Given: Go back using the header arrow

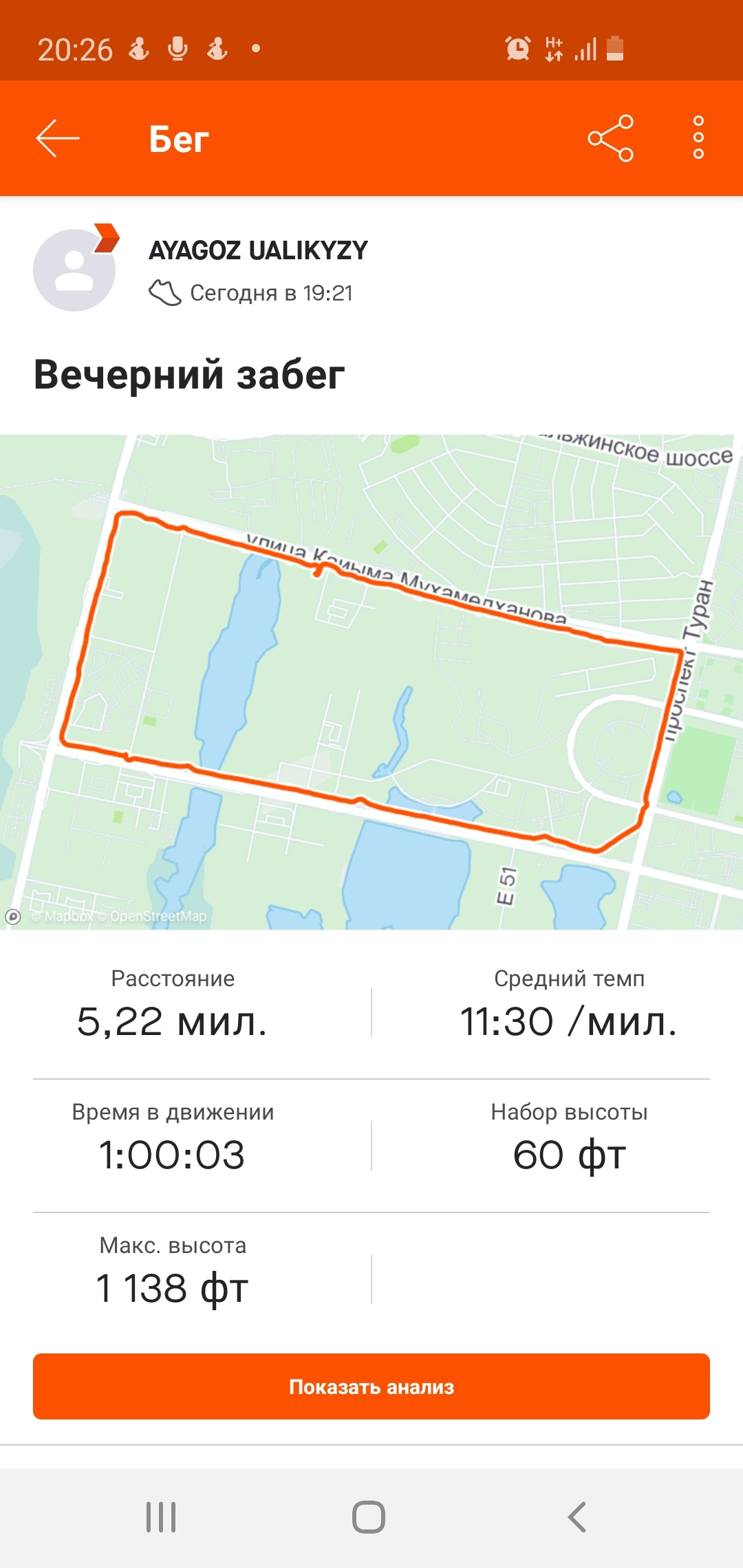Looking at the screenshot, I should pyautogui.click(x=58, y=138).
